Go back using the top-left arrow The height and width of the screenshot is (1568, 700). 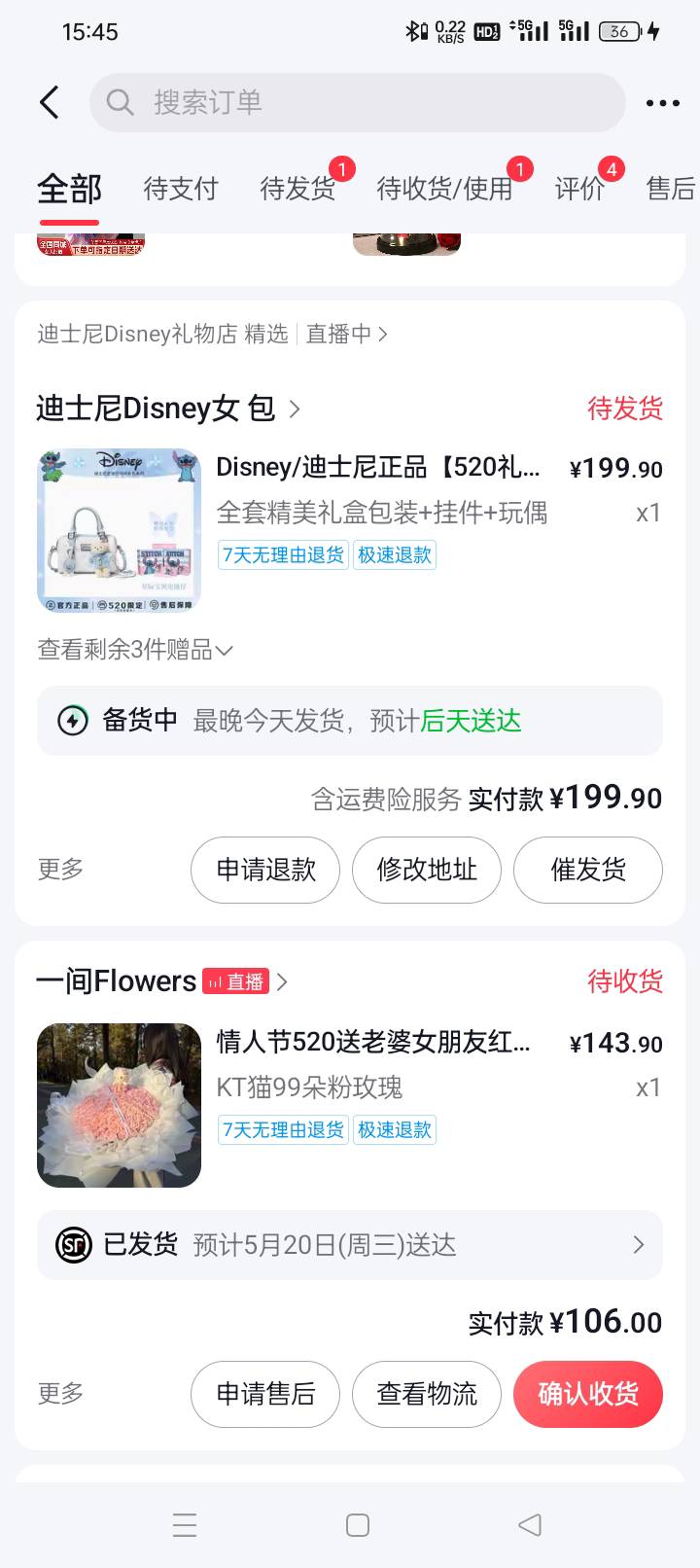(50, 102)
